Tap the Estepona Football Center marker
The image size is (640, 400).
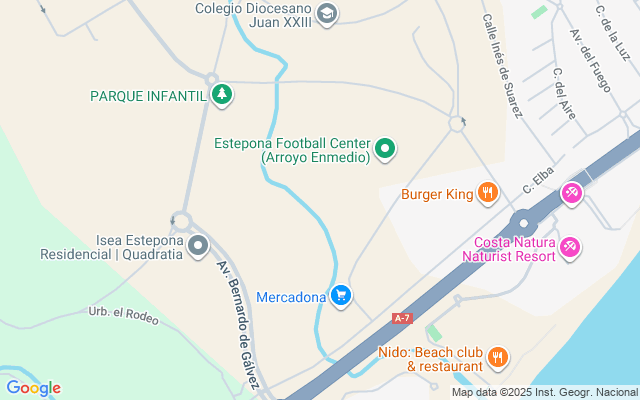[386, 150]
